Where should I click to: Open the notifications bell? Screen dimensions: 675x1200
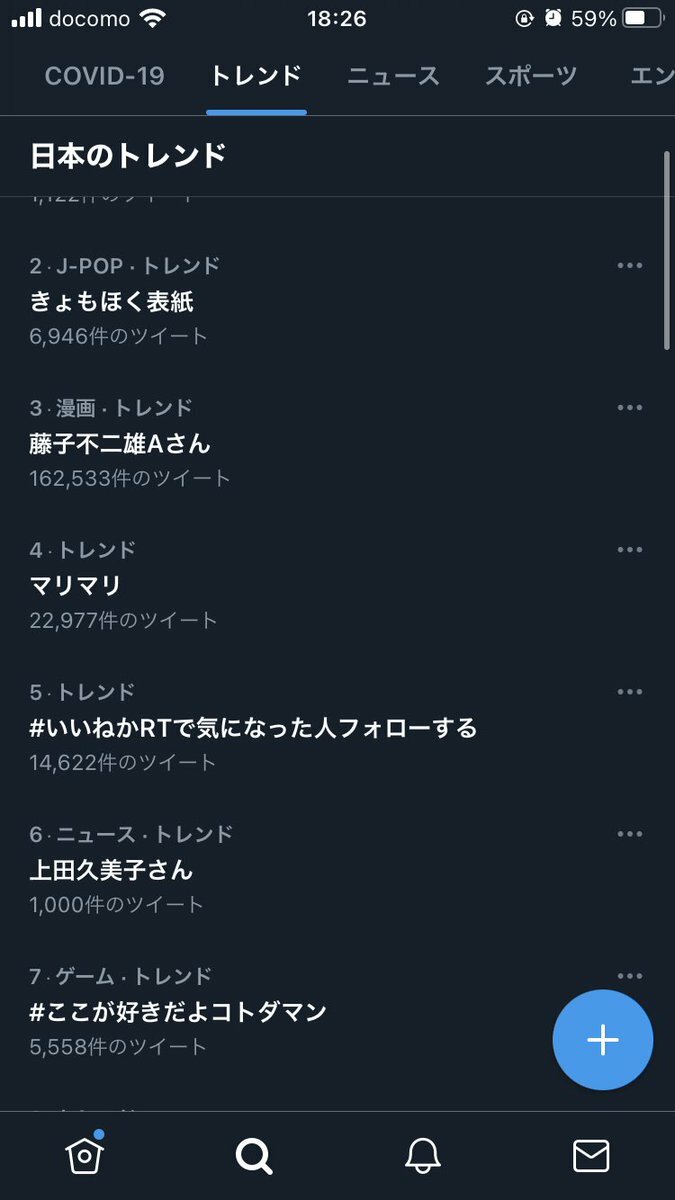pyautogui.click(x=423, y=1156)
